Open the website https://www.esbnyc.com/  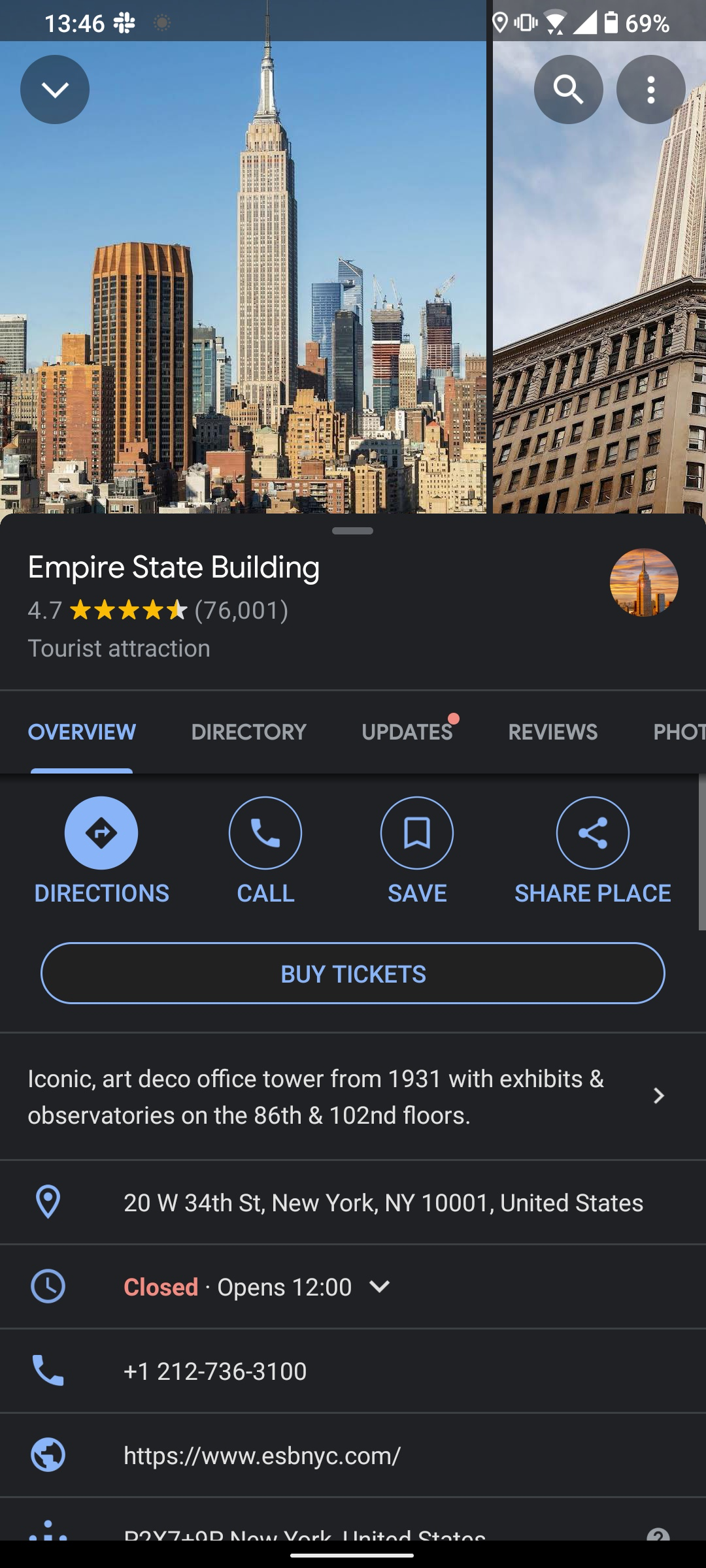(x=263, y=1456)
